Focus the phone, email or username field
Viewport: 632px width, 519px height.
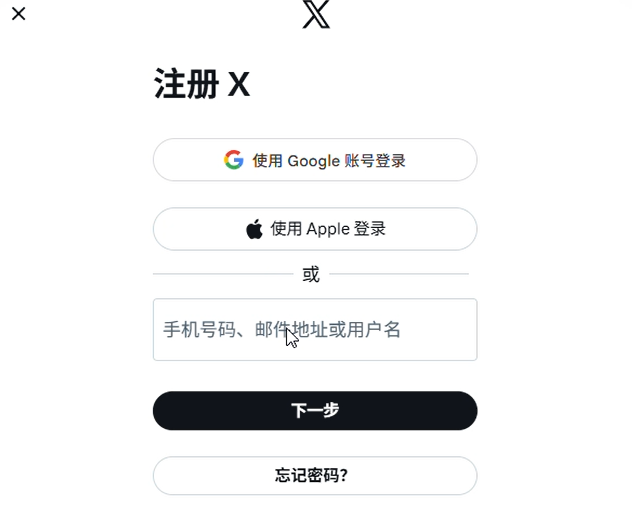pyautogui.click(x=314, y=329)
